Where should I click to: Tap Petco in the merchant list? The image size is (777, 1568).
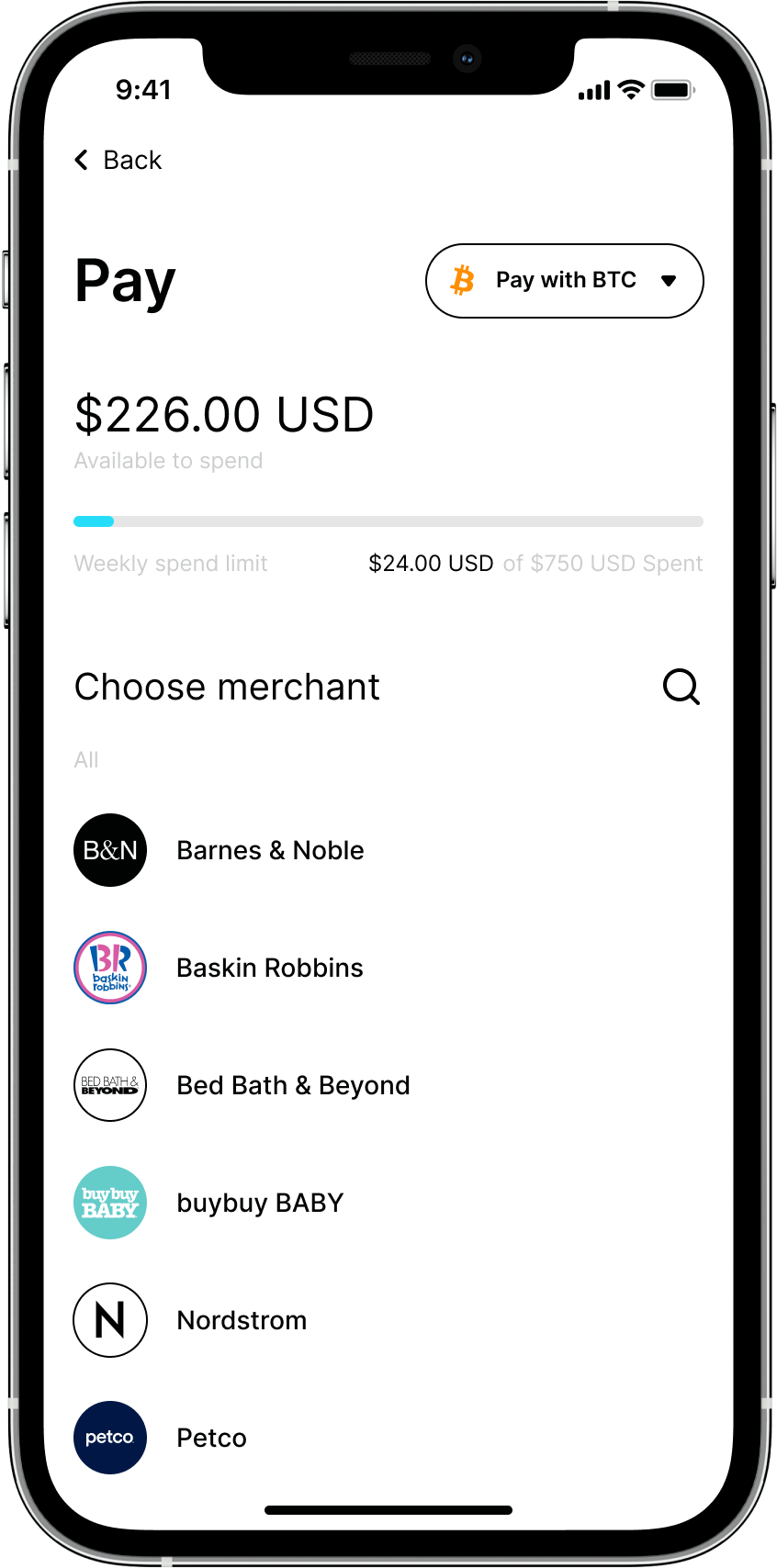(x=211, y=1438)
